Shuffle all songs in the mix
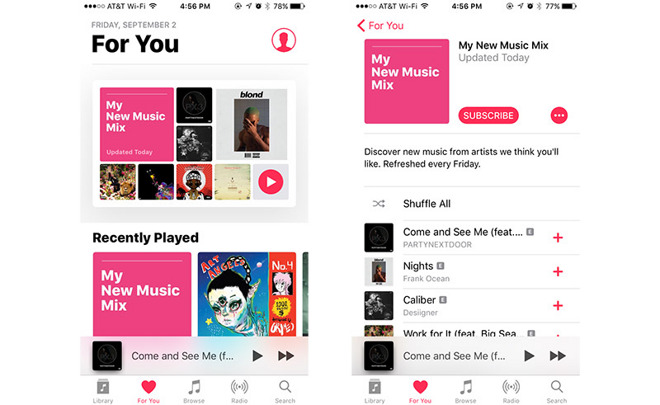The height and width of the screenshot is (405, 660). pyautogui.click(x=426, y=203)
